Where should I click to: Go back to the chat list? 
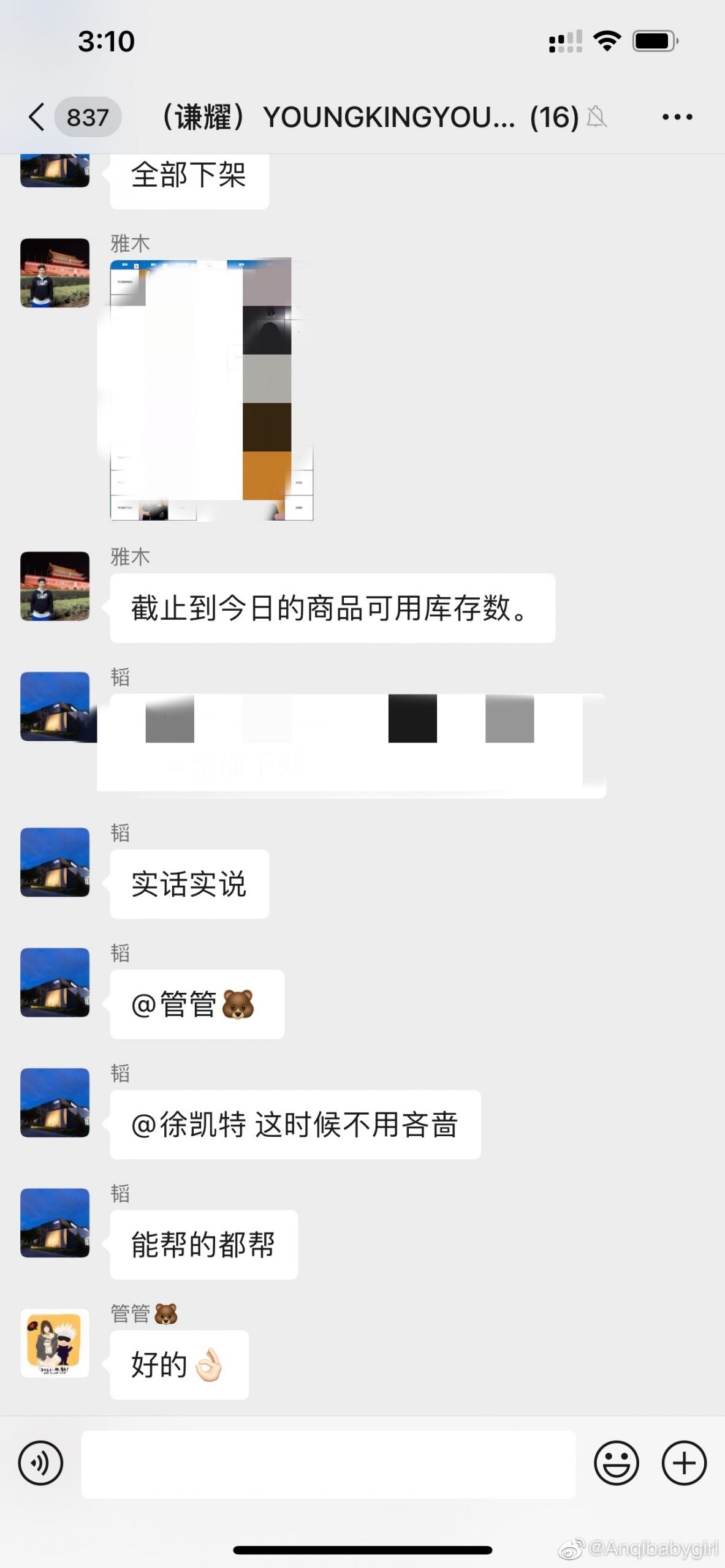[x=38, y=116]
